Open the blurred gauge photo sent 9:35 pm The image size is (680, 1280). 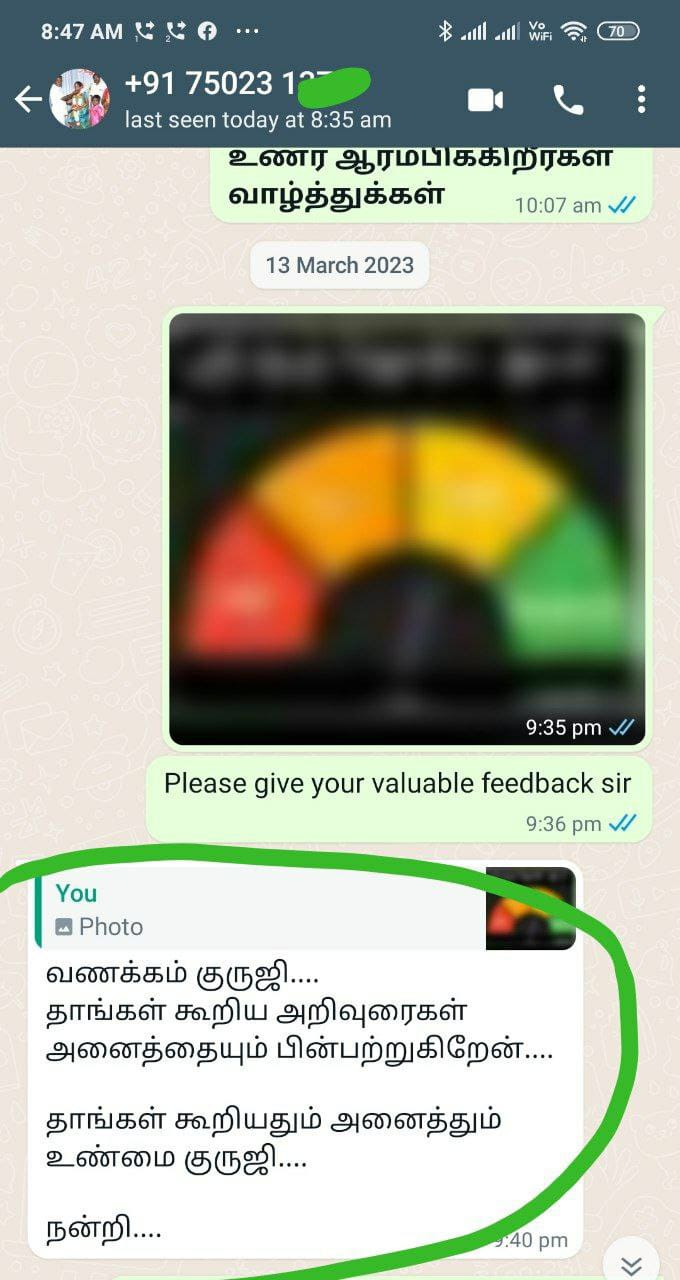click(x=407, y=529)
